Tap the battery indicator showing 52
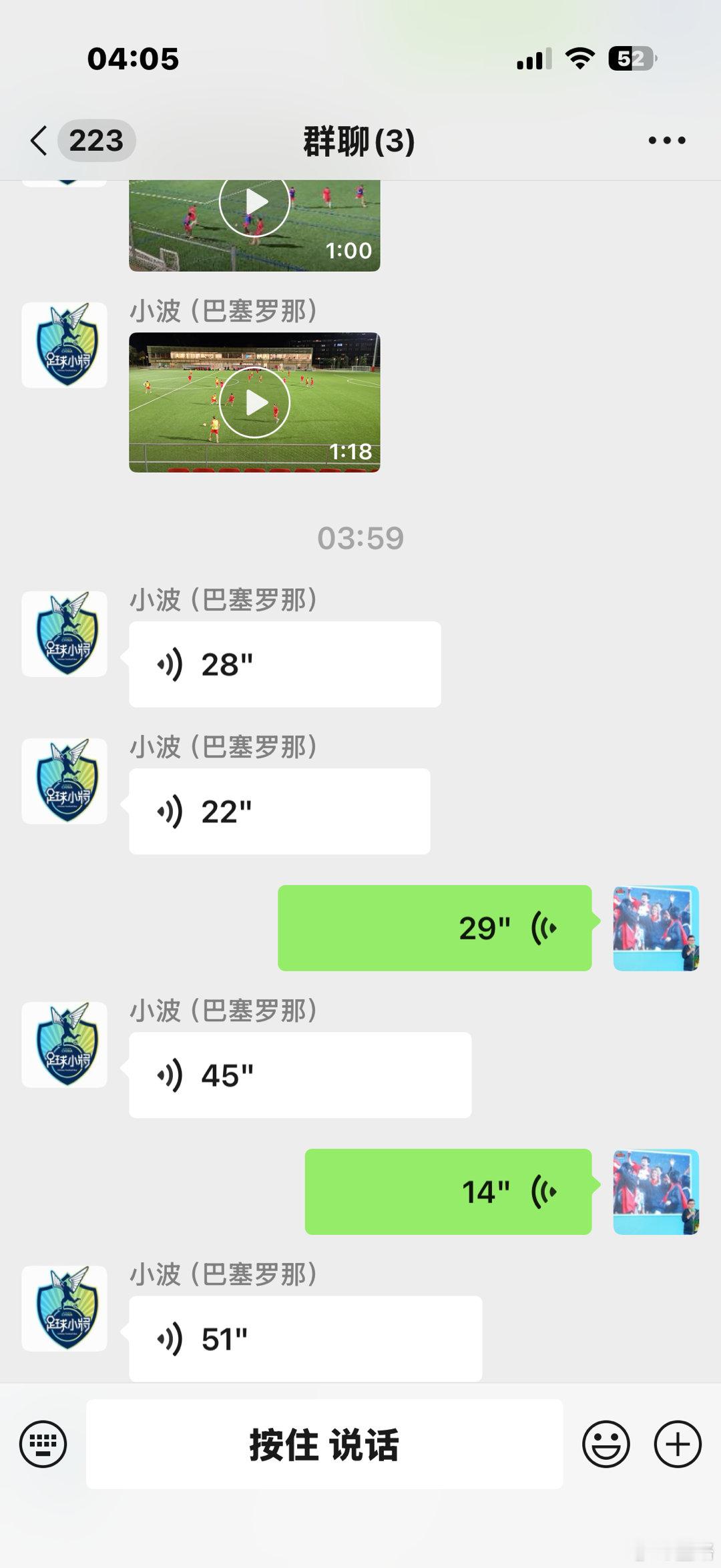 point(630,59)
